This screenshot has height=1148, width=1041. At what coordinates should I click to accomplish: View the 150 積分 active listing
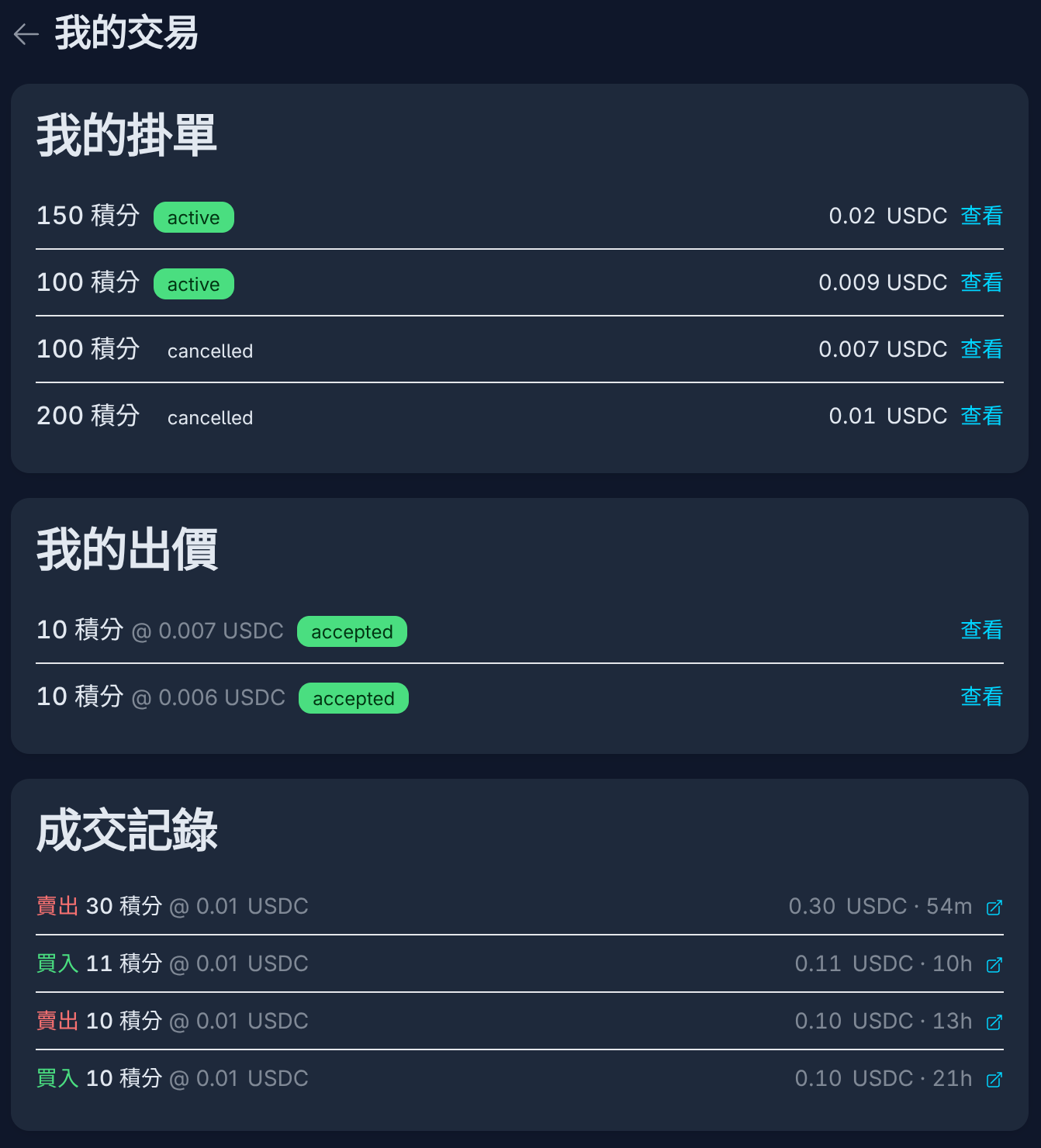(981, 216)
